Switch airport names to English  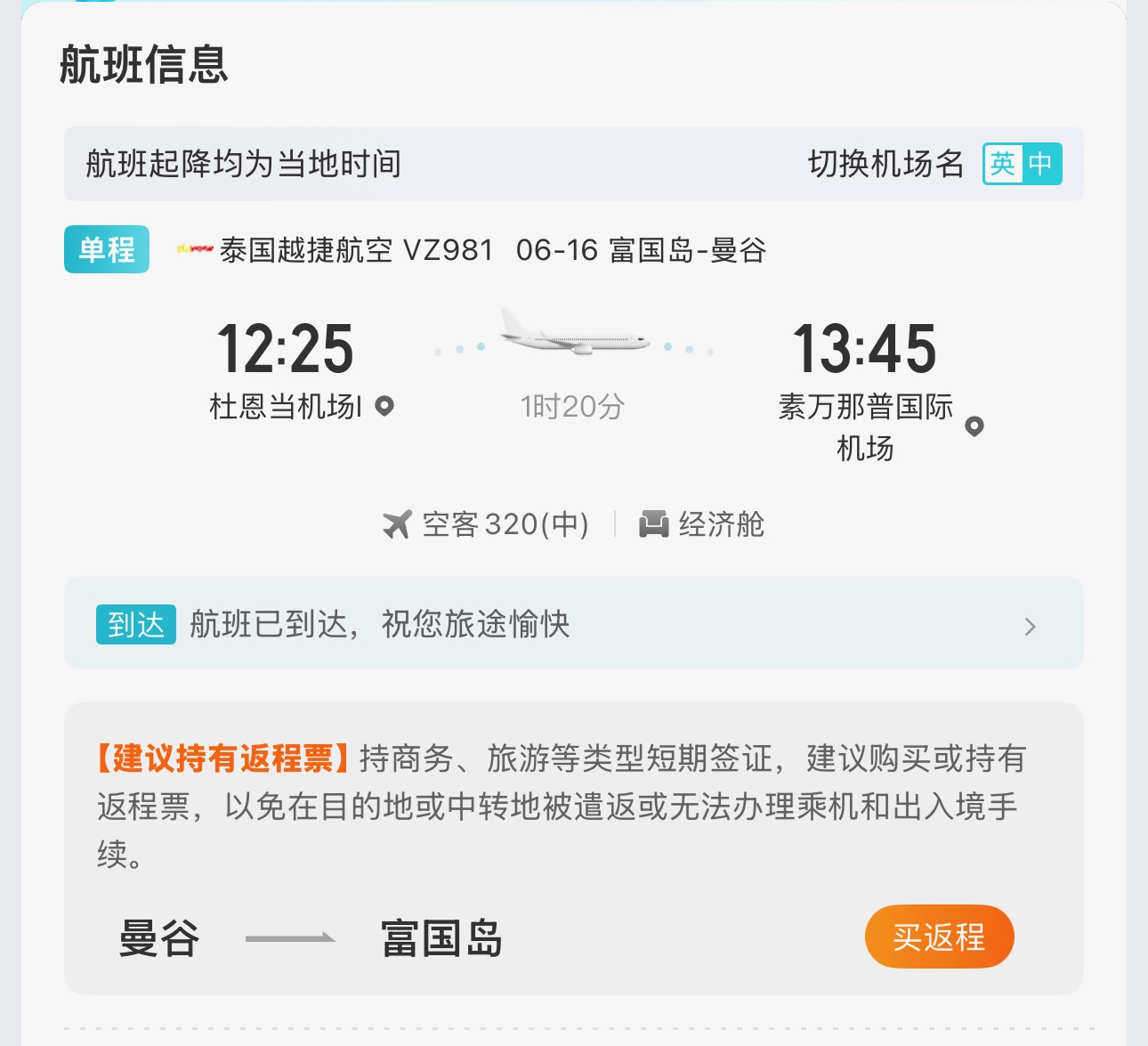pos(1003,164)
